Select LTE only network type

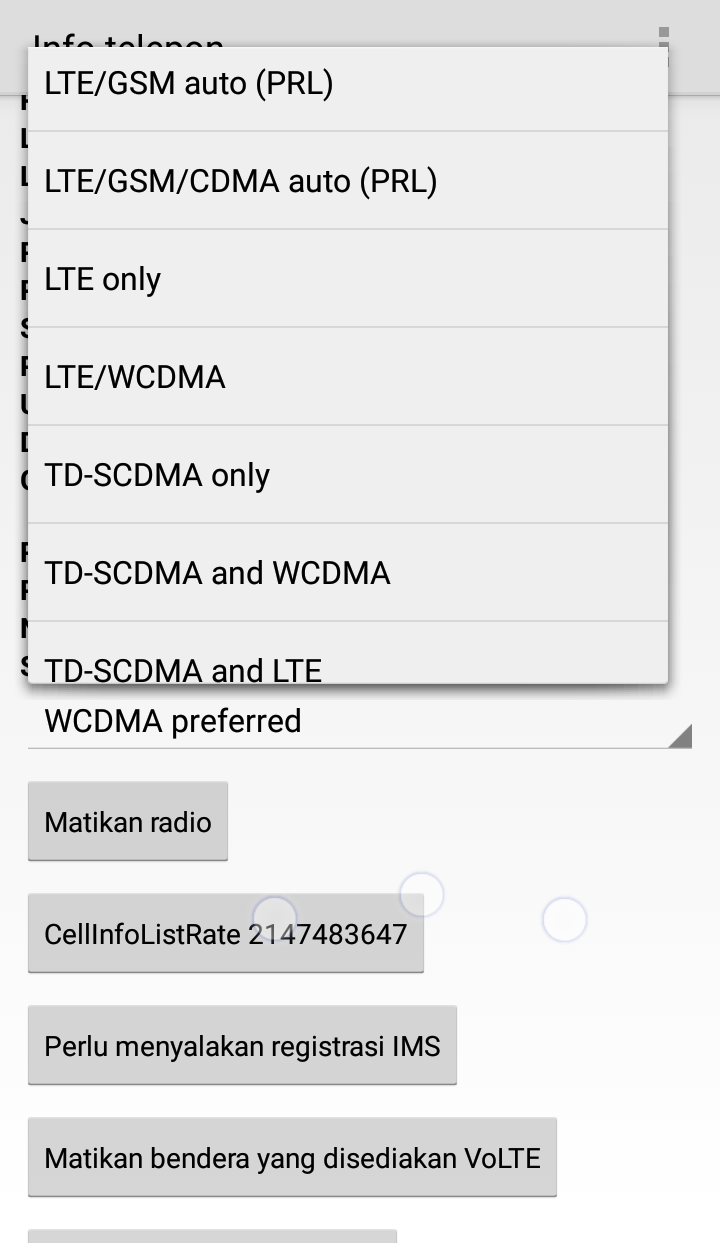(347, 279)
